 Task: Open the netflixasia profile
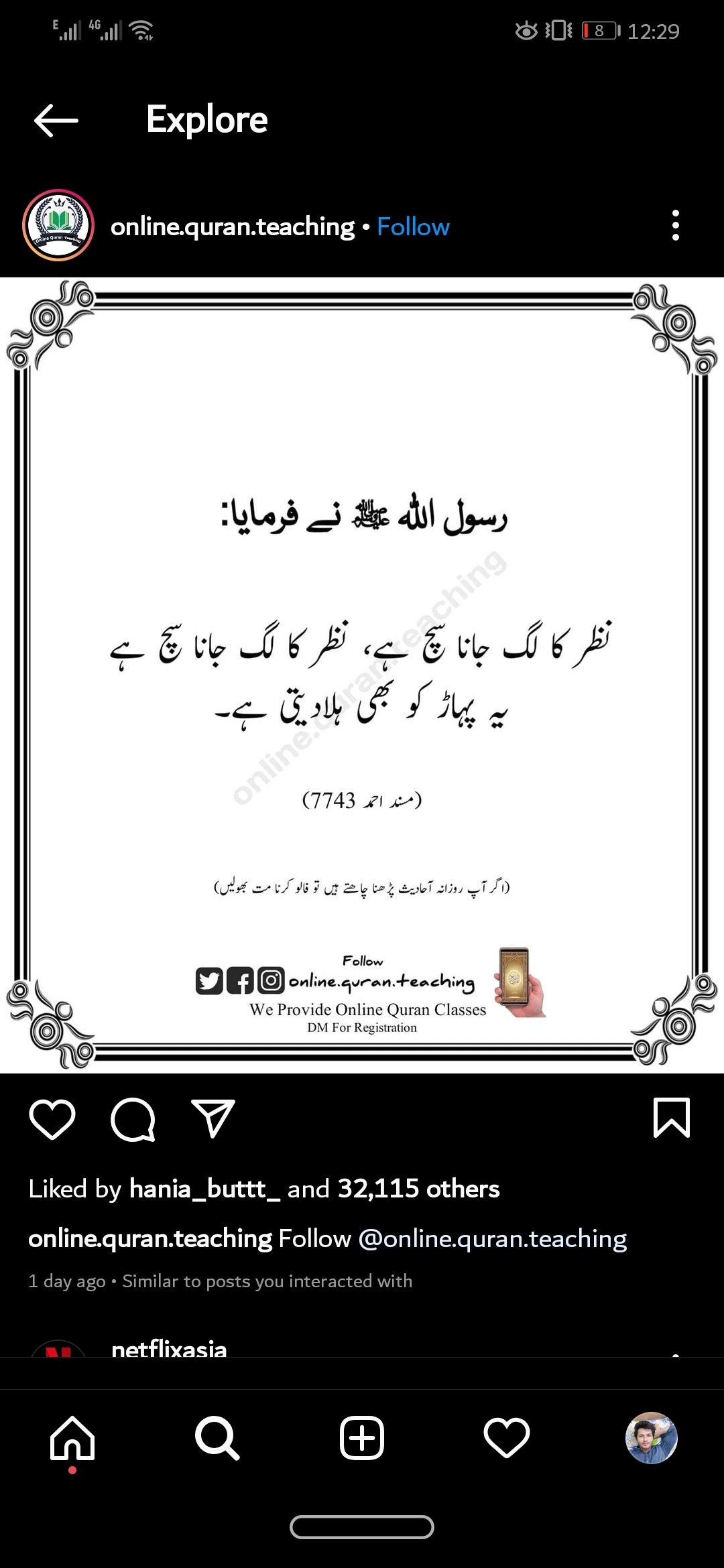click(169, 1348)
